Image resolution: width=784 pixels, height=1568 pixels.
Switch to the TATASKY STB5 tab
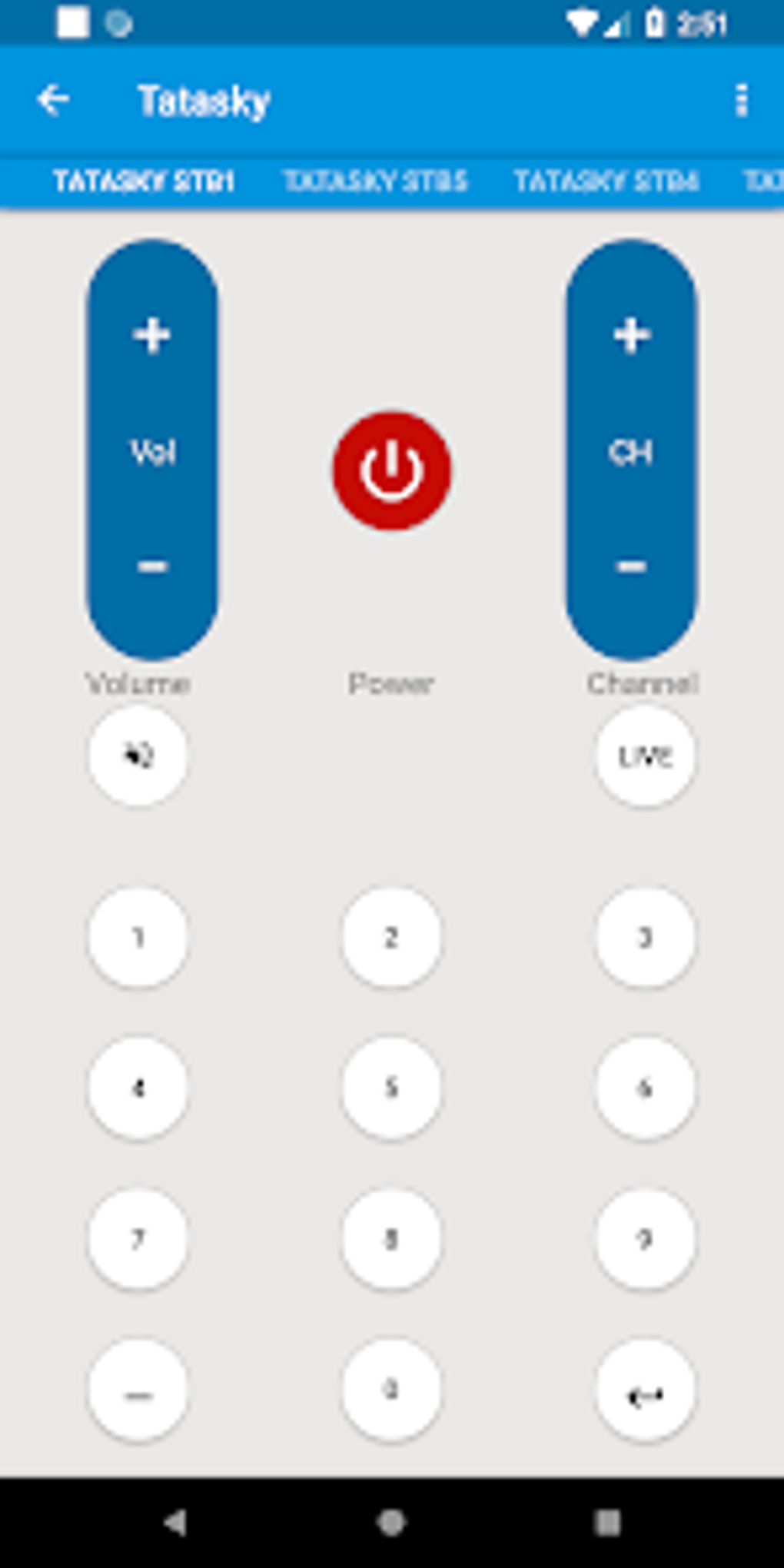click(375, 181)
